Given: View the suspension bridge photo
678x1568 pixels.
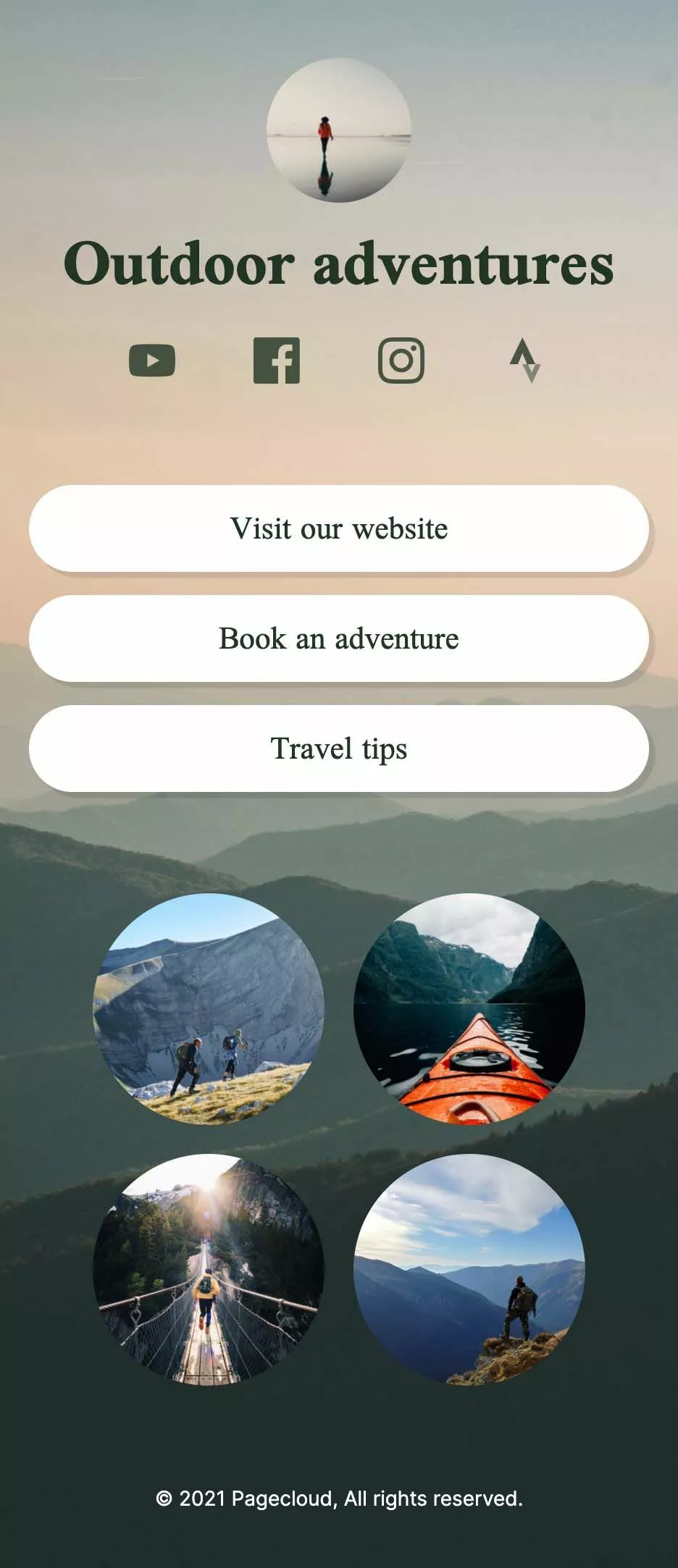Looking at the screenshot, I should pos(209,1269).
